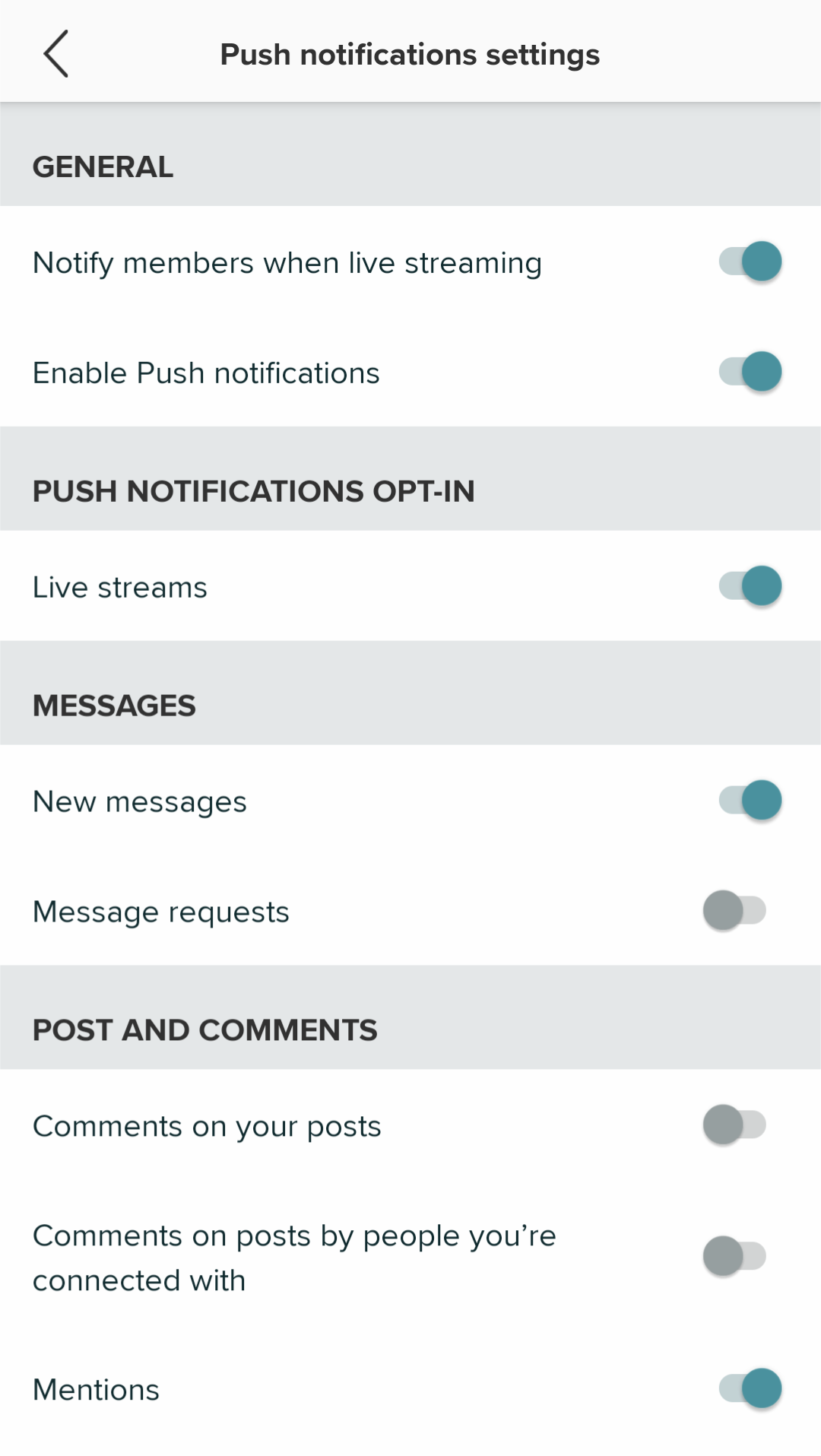Enable 'Comments on your posts' notifications
Screen dimensions: 821x1456
(x=734, y=1125)
